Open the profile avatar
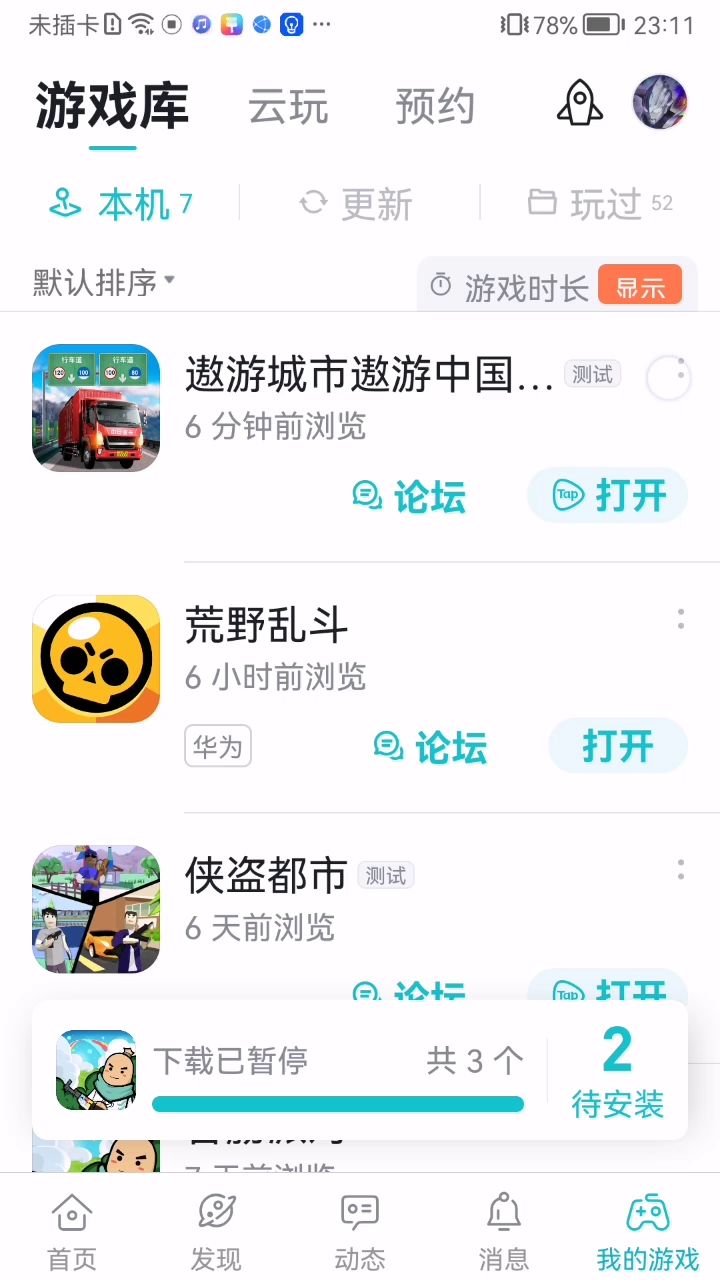This screenshot has height=1280, width=720. 660,102
